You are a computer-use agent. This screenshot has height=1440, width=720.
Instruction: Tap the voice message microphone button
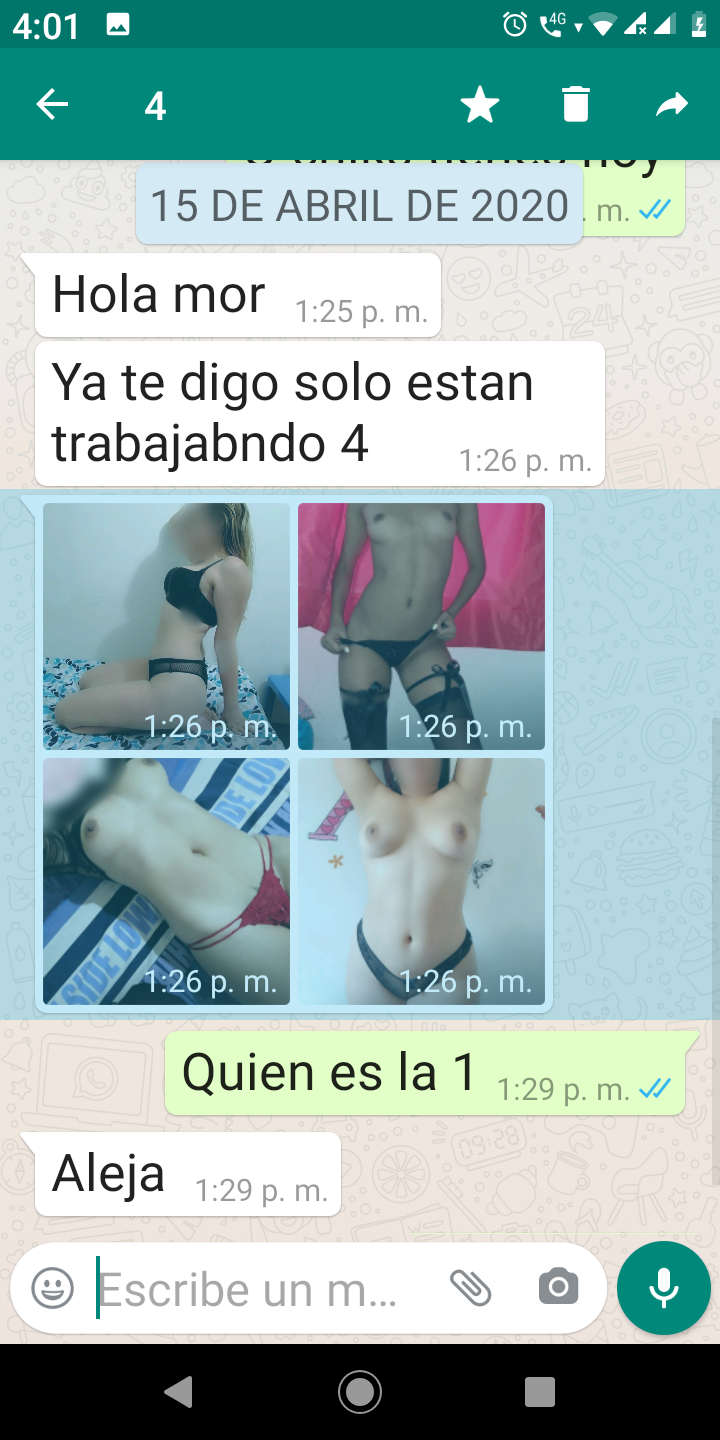[664, 1288]
